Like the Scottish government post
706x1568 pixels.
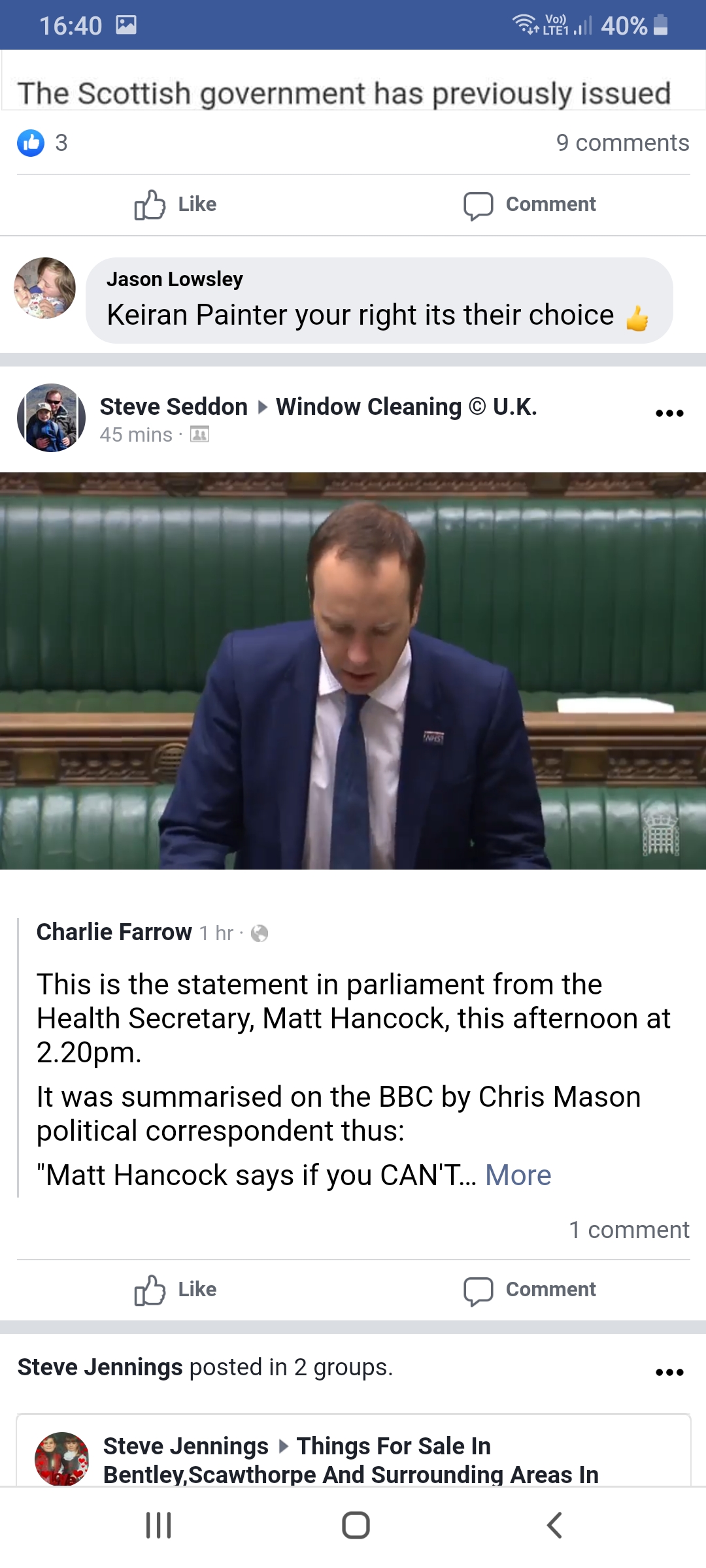point(175,204)
